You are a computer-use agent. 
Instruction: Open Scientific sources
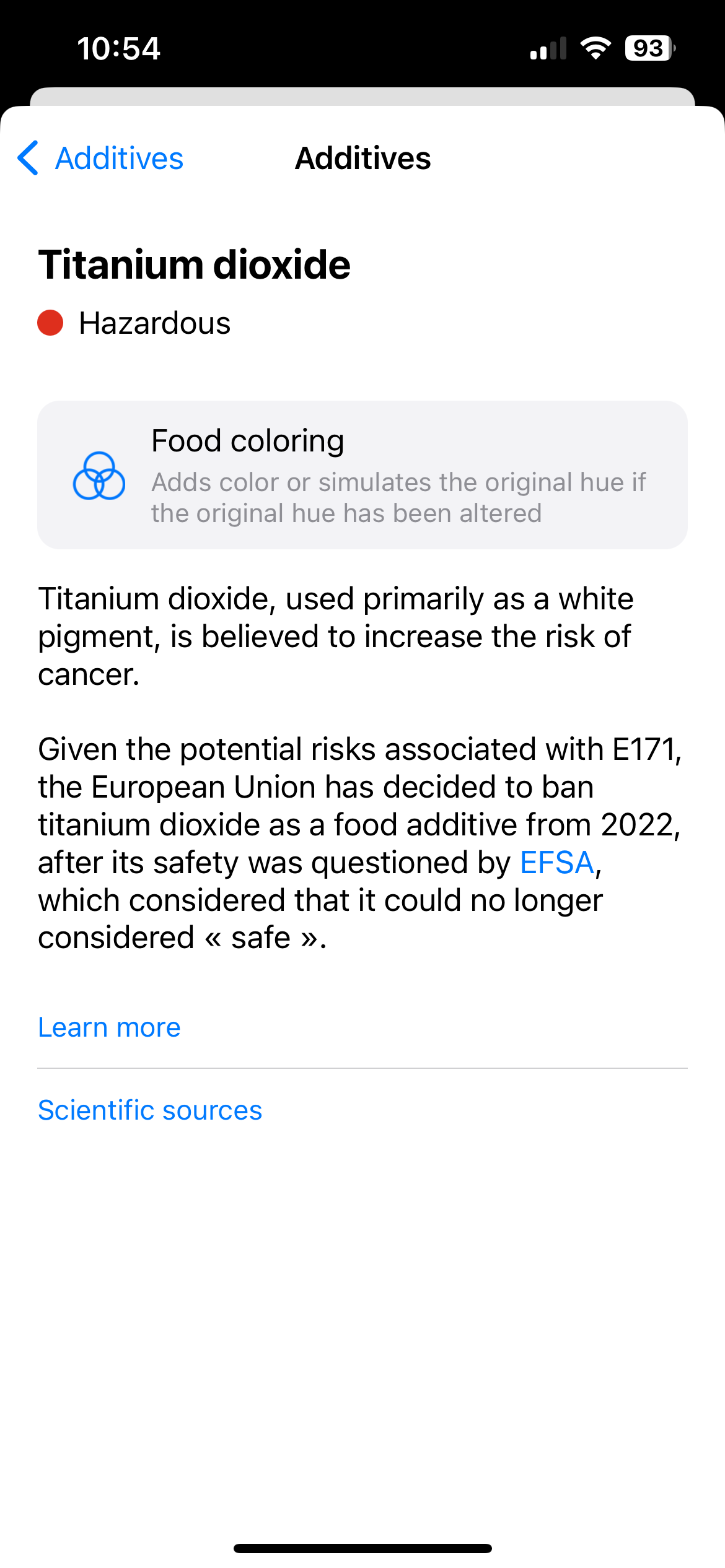click(x=150, y=1110)
